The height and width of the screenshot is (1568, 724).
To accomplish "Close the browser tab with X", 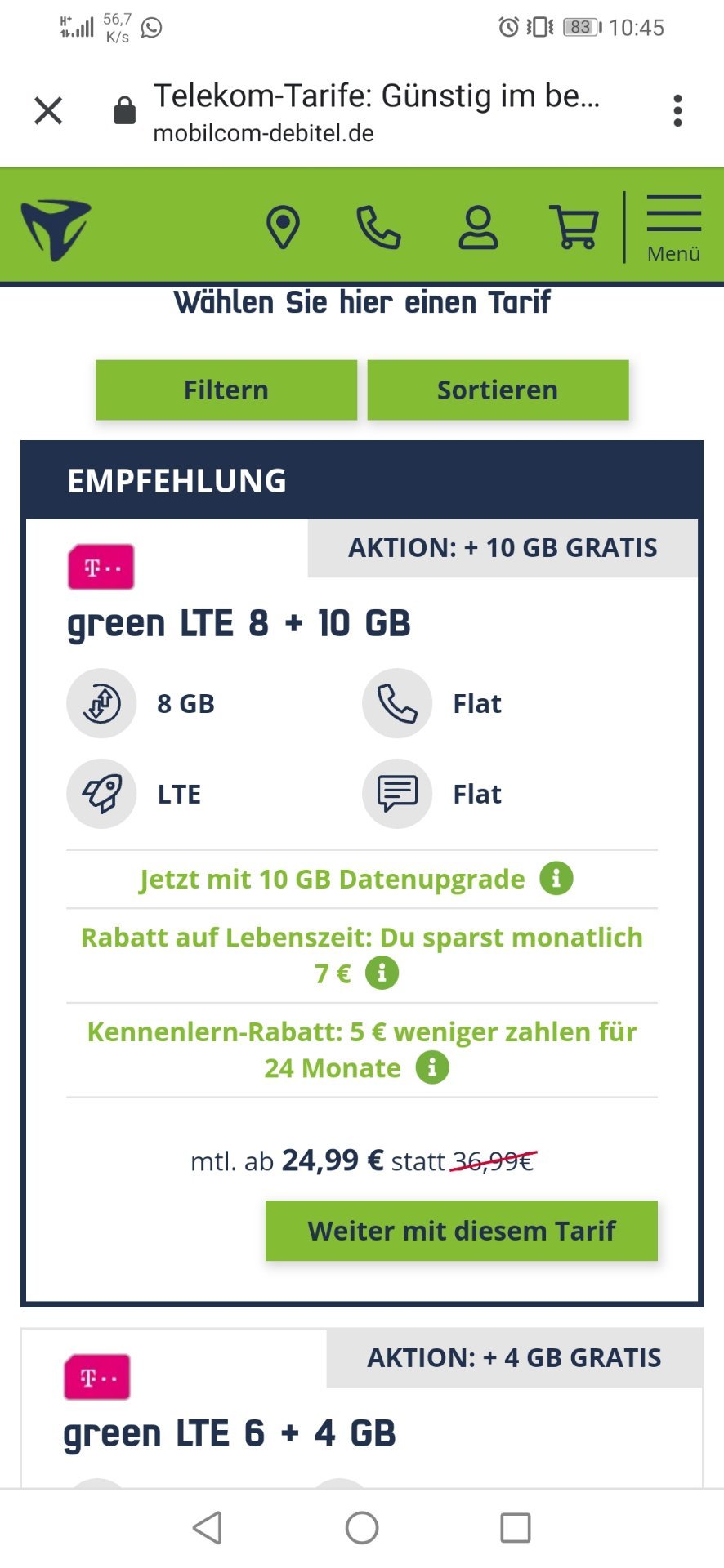I will tap(48, 110).
